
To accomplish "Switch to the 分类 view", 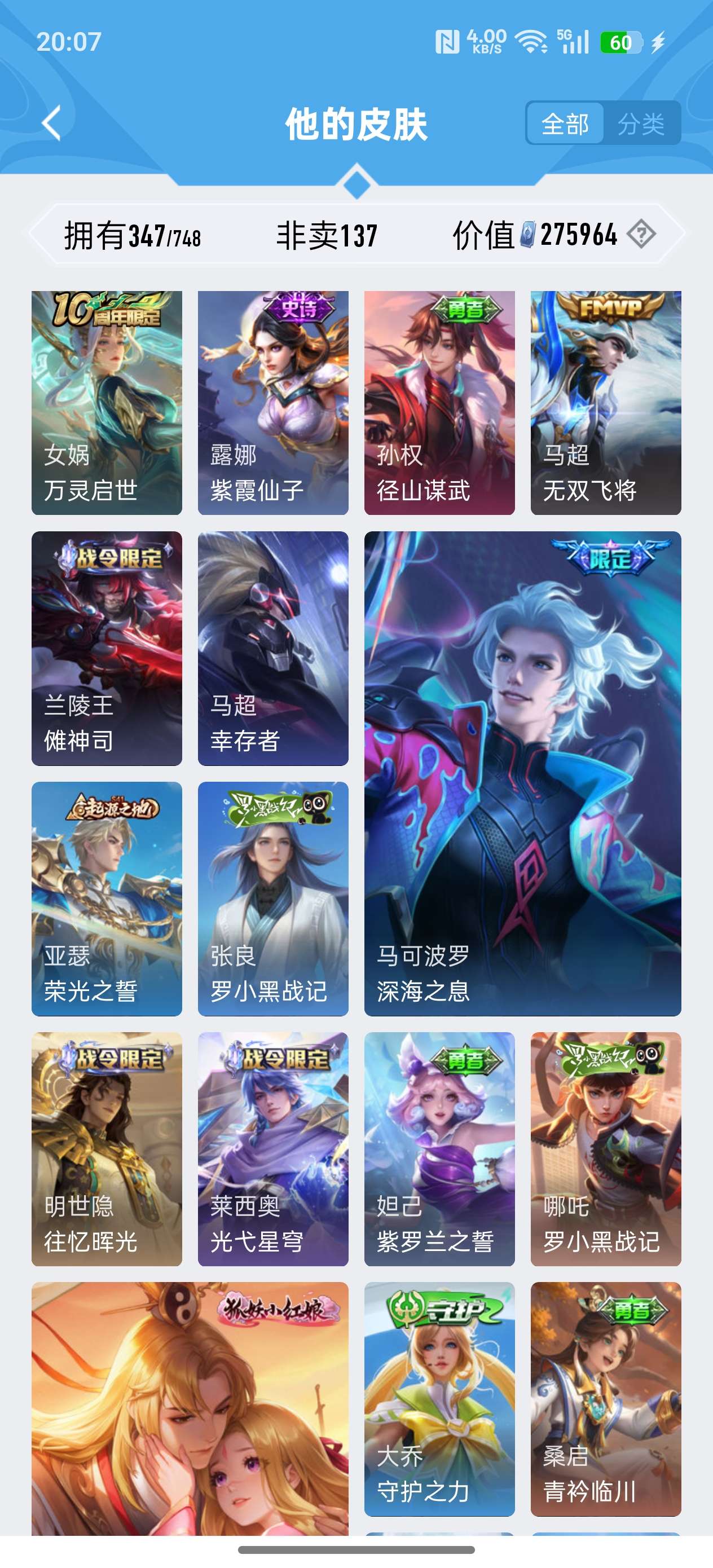I will tap(641, 124).
